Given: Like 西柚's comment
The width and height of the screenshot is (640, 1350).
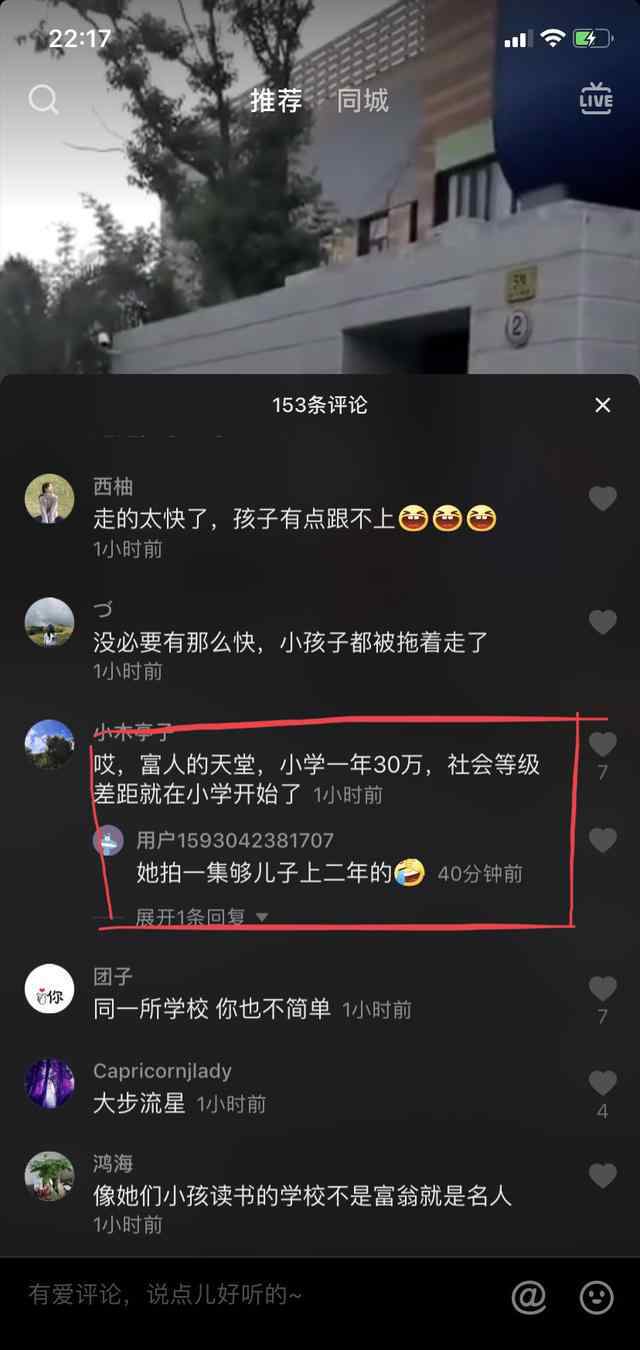Looking at the screenshot, I should point(602,498).
